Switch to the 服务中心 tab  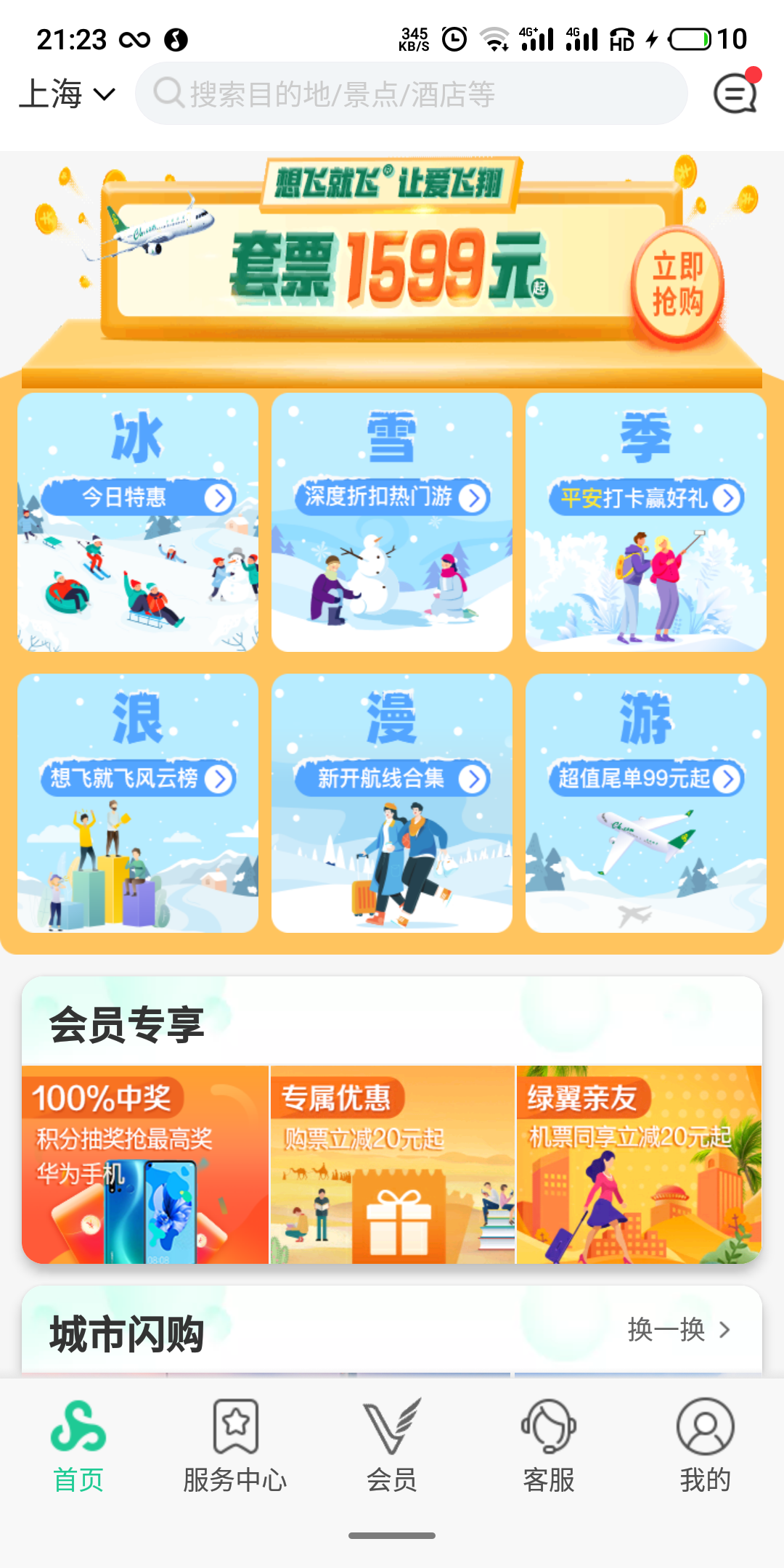tap(235, 1445)
